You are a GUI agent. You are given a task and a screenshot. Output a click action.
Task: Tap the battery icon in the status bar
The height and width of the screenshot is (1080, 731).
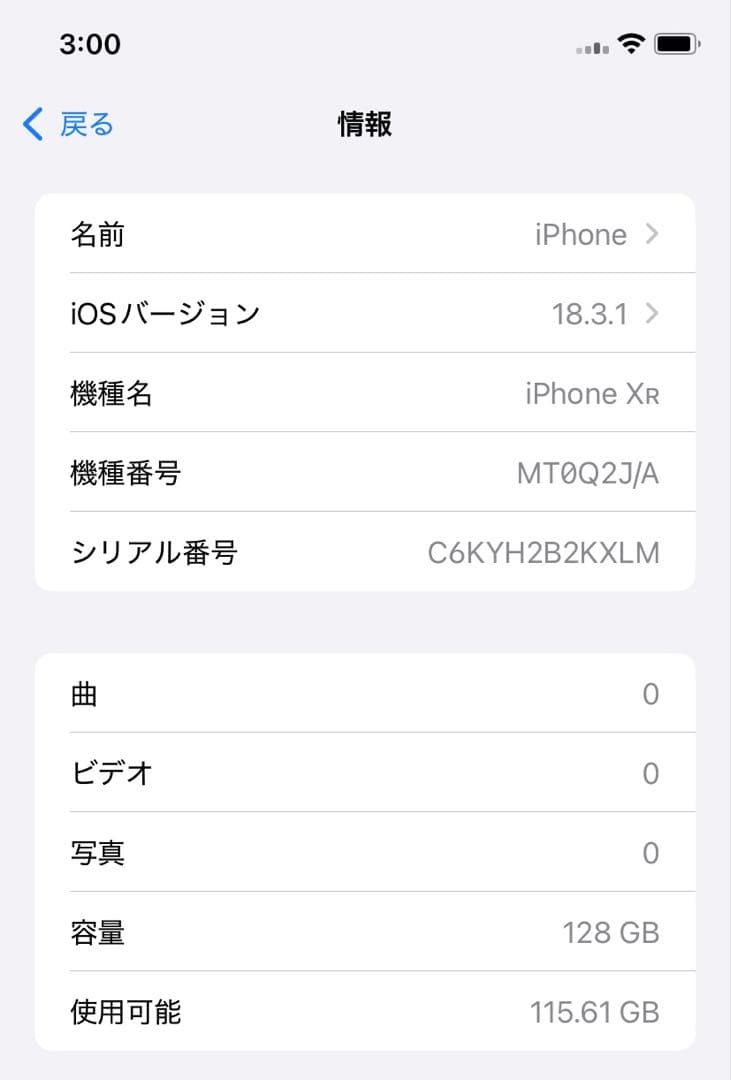[677, 44]
